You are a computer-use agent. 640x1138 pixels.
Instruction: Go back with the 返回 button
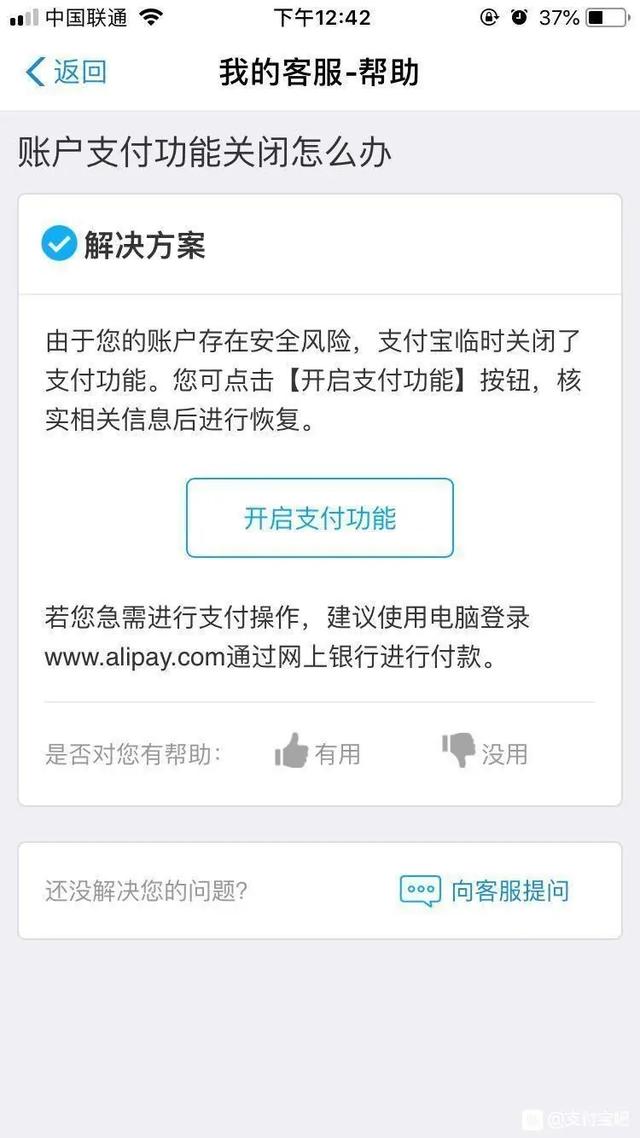[x=67, y=73]
